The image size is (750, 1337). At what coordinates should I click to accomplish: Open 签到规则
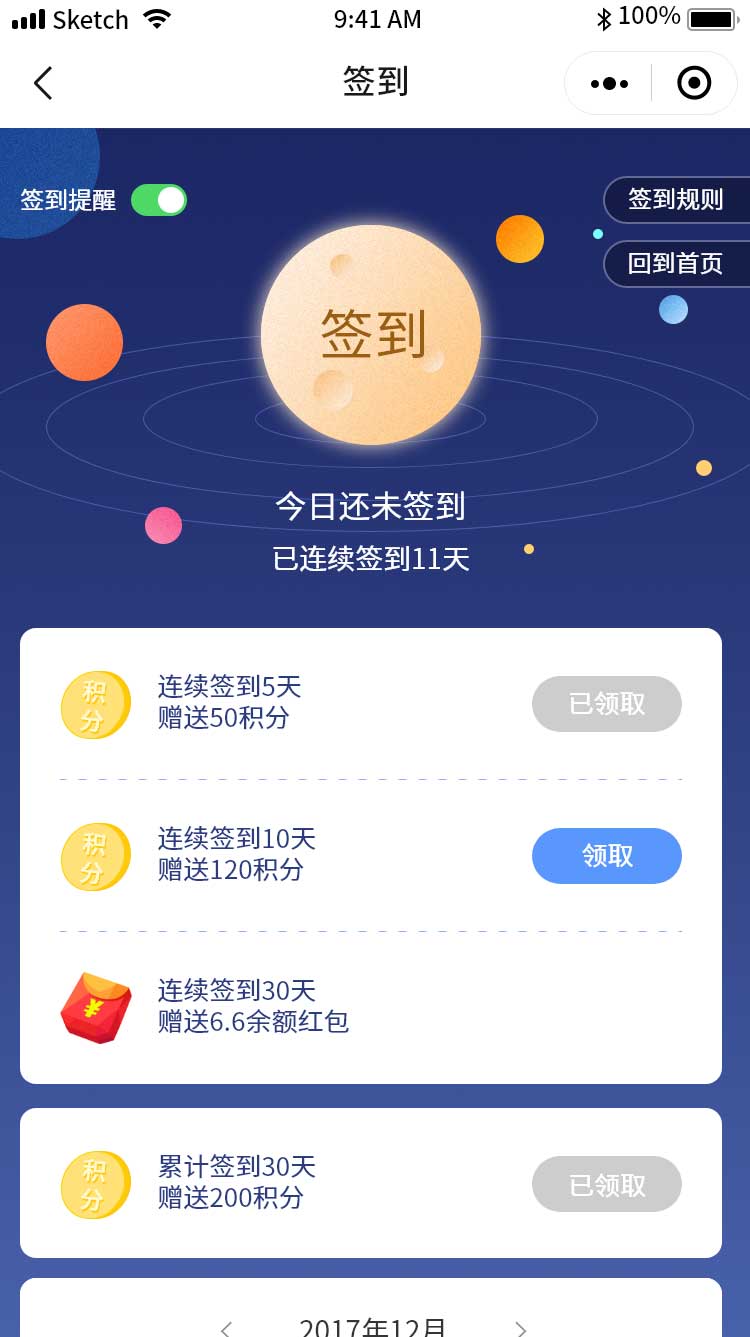pos(676,199)
